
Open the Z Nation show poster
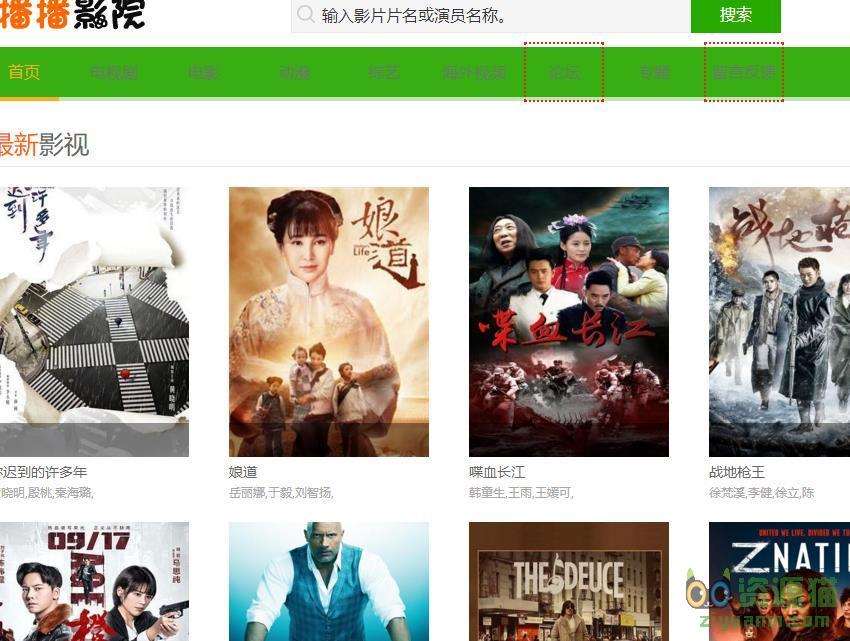[x=779, y=581]
